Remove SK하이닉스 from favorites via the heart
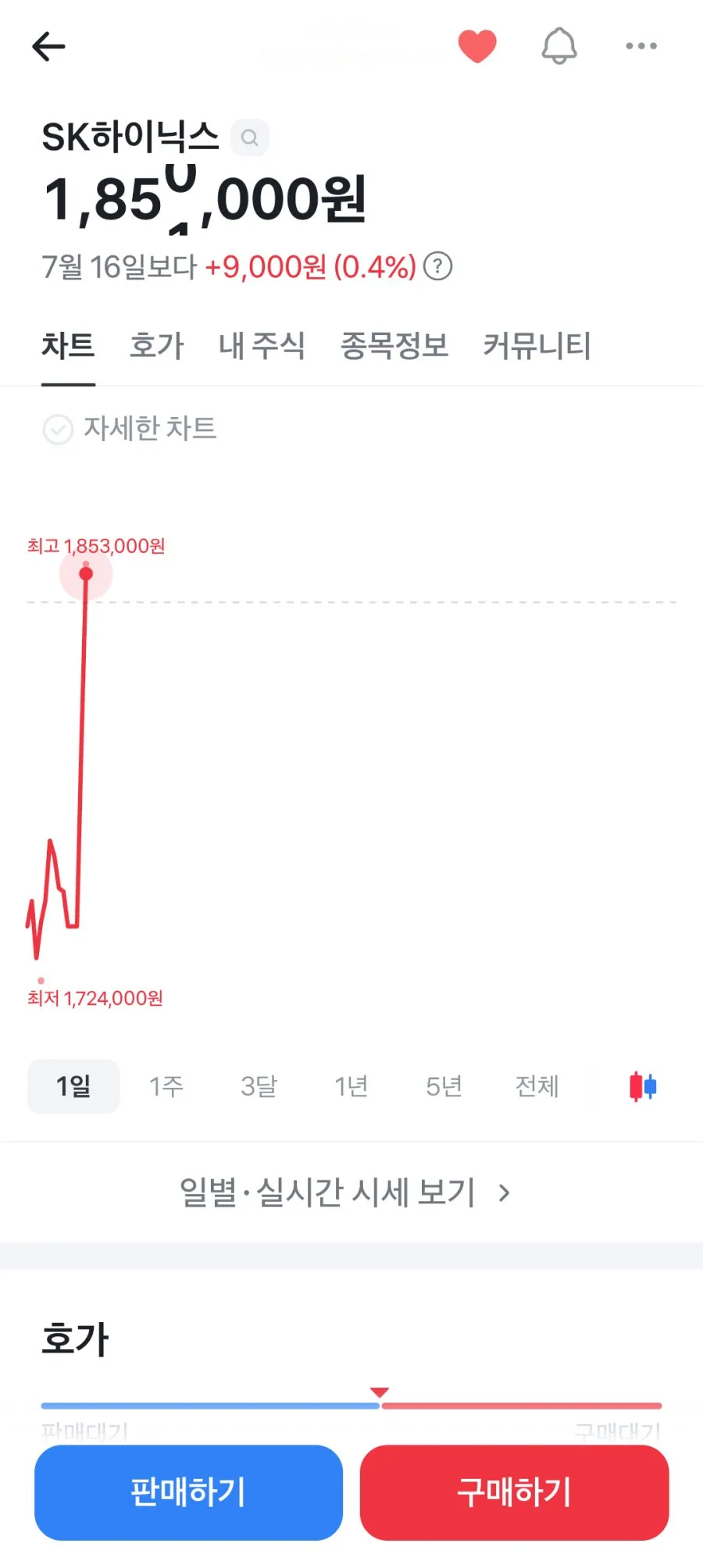 477,46
